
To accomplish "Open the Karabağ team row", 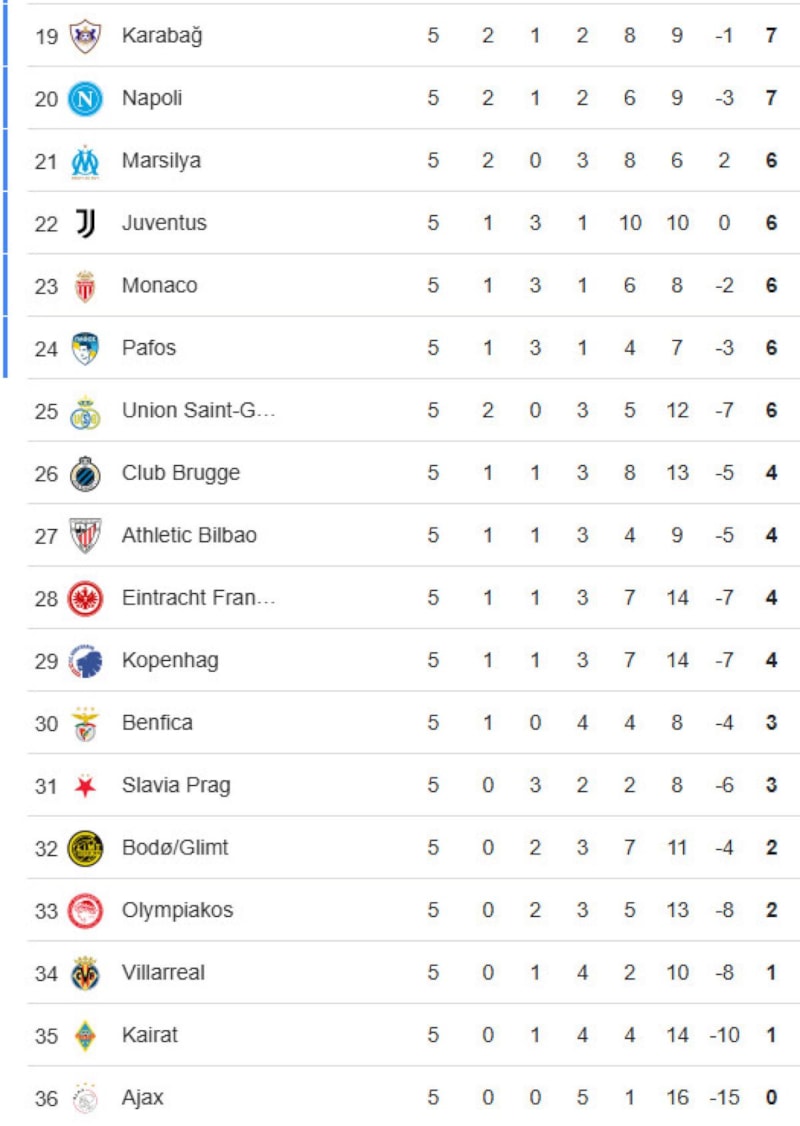I will pyautogui.click(x=161, y=36).
